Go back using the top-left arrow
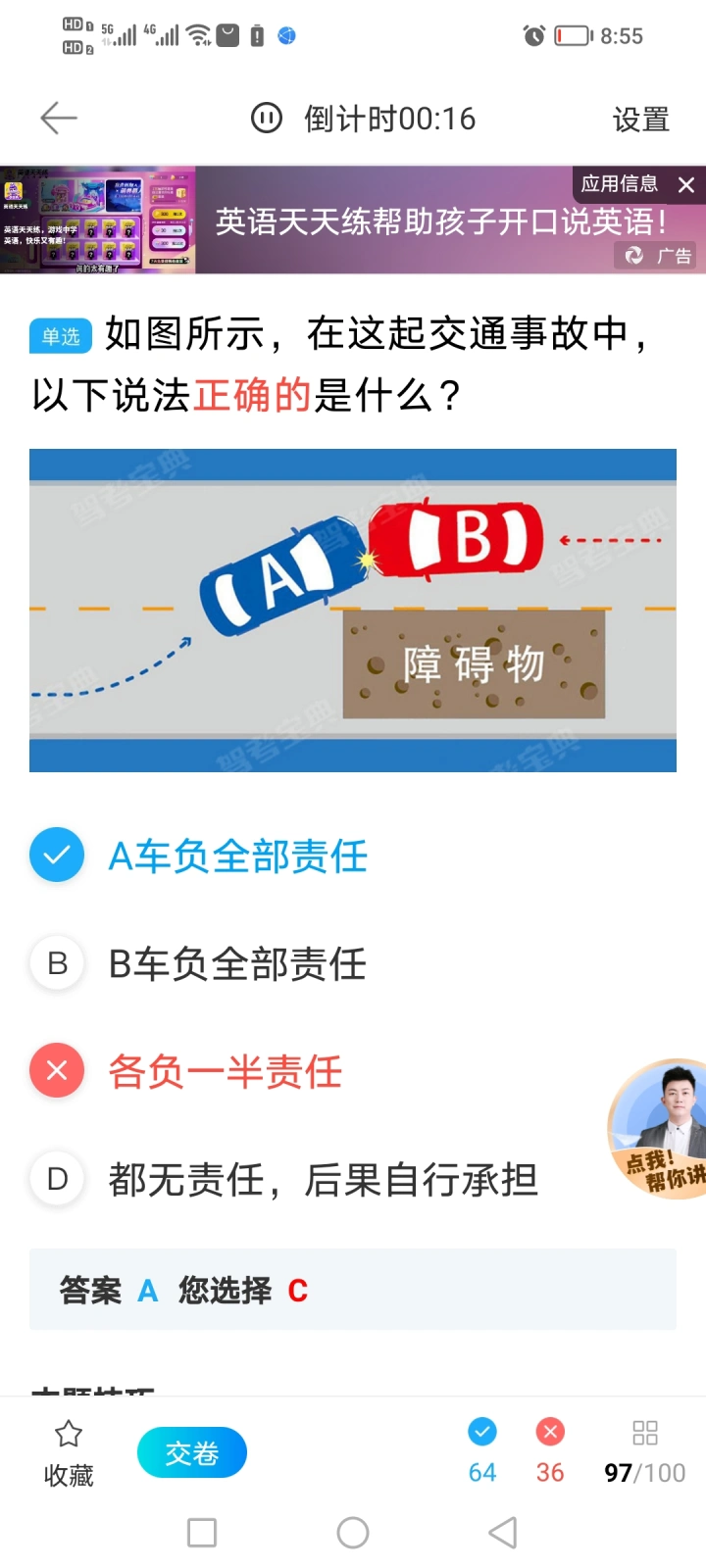Viewport: 706px width, 1568px height. [58, 119]
